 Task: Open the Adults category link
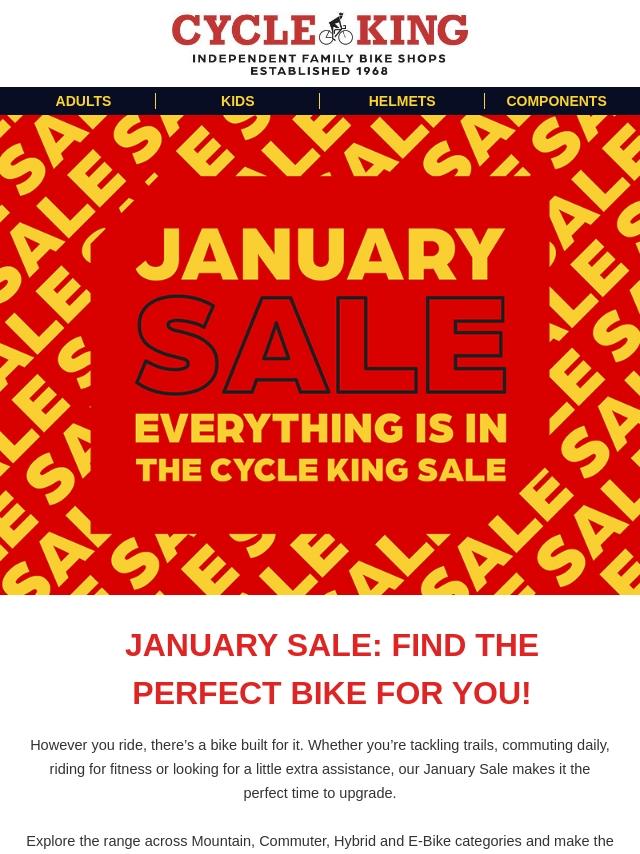[83, 101]
